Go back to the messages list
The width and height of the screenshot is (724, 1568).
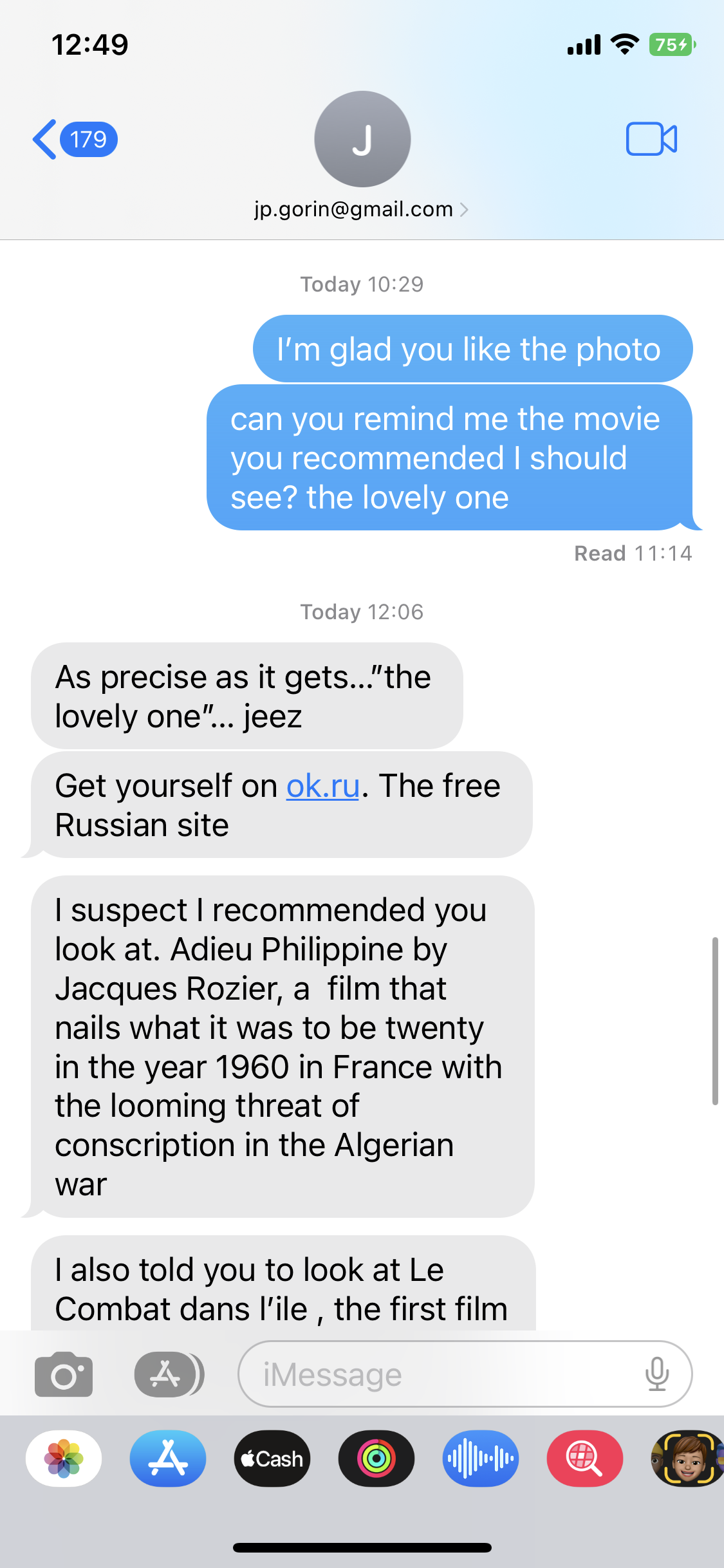(x=73, y=139)
